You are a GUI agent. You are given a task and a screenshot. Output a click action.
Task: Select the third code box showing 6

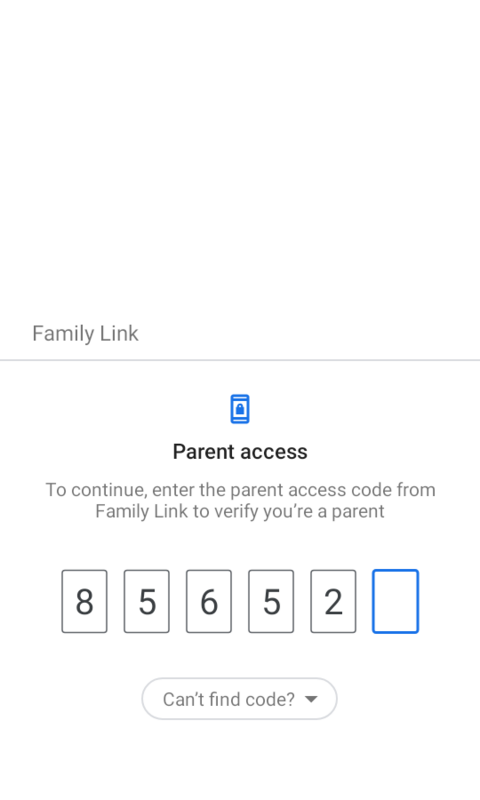coord(209,602)
